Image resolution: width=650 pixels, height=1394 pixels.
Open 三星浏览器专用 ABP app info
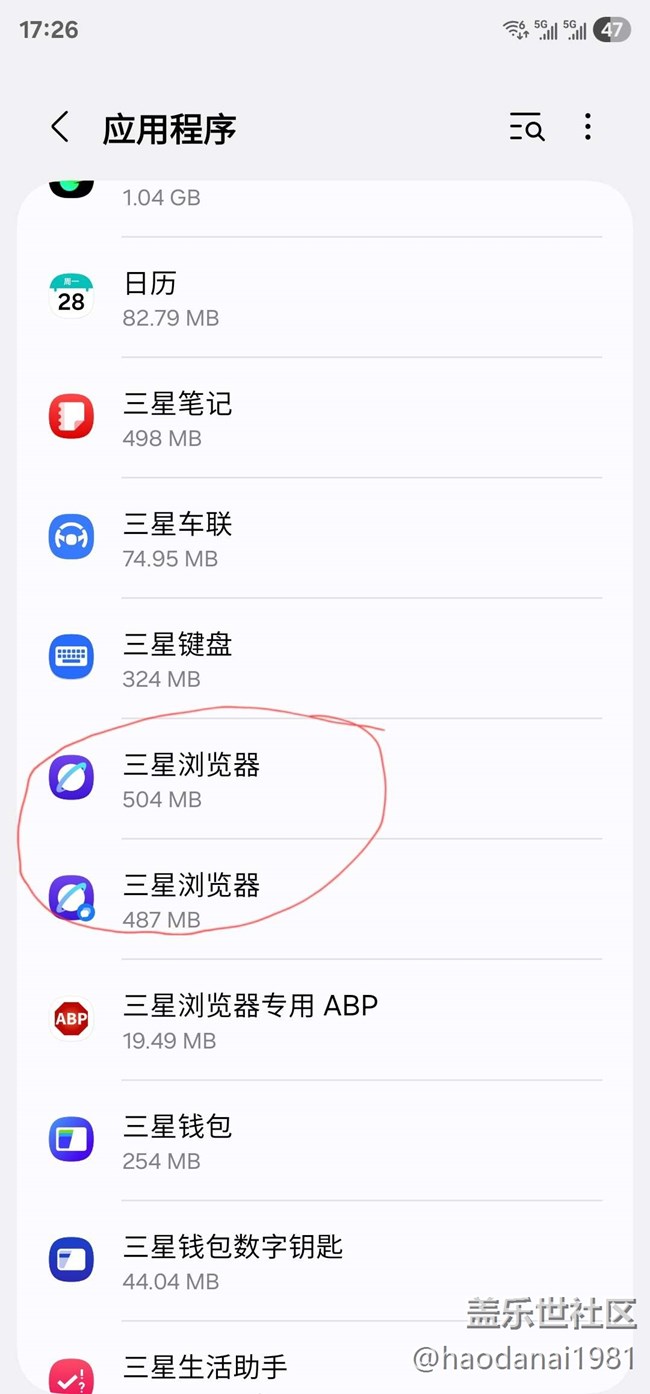pos(325,1020)
